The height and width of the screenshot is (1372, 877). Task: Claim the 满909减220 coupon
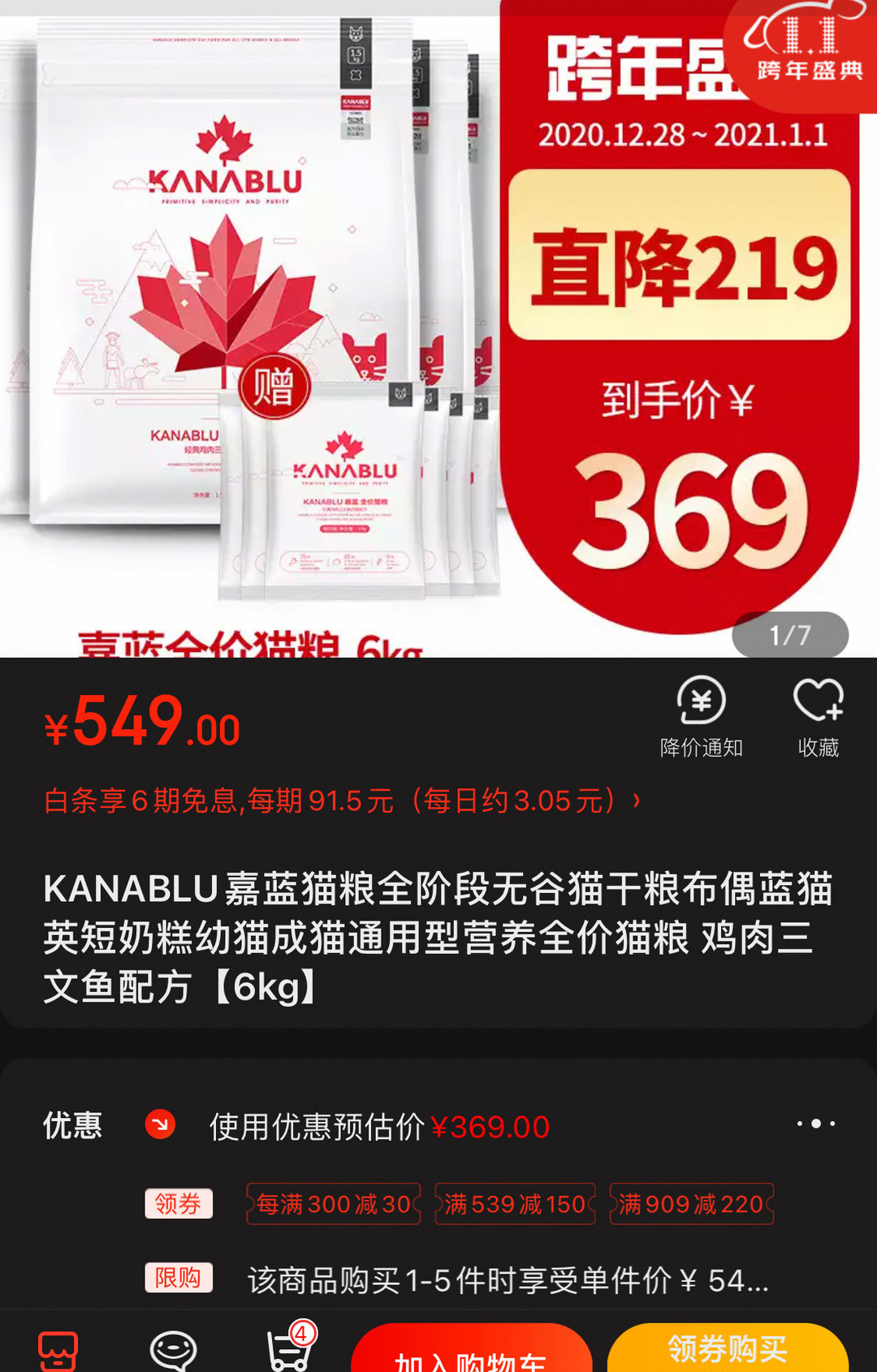[x=691, y=1204]
